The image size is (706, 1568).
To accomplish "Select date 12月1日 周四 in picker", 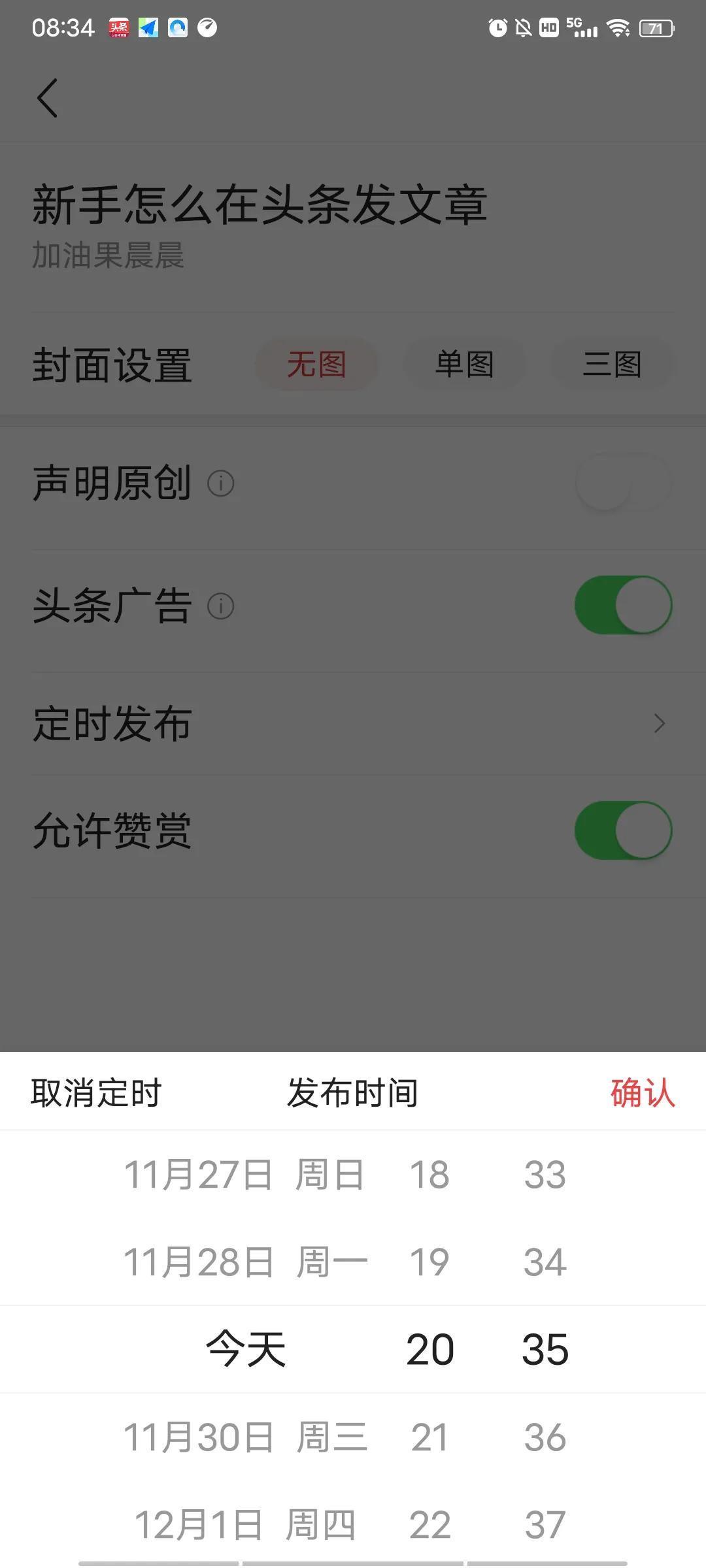I will tap(244, 1525).
